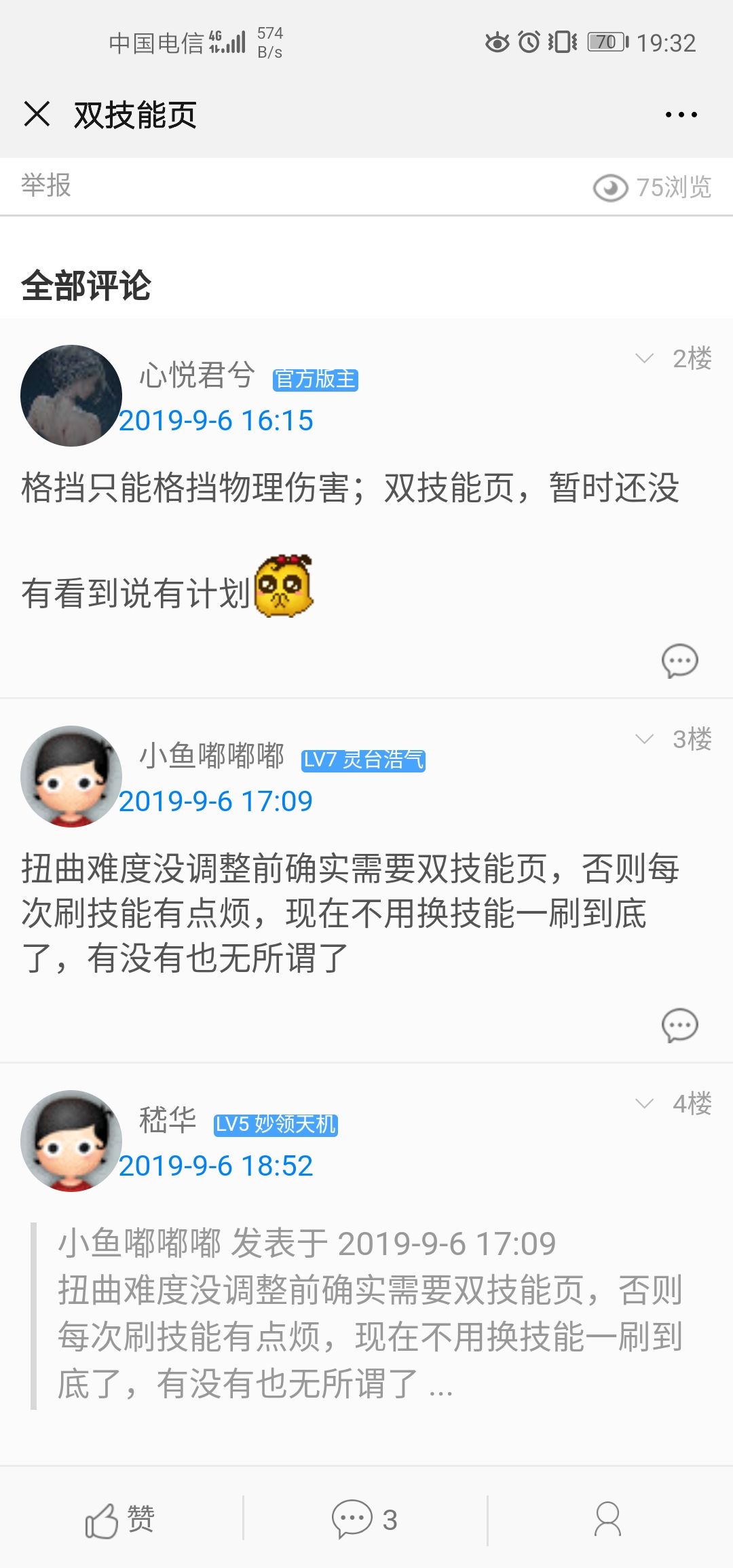733x1568 pixels.
Task: Open the three-dot overflow menu
Action: tap(681, 115)
